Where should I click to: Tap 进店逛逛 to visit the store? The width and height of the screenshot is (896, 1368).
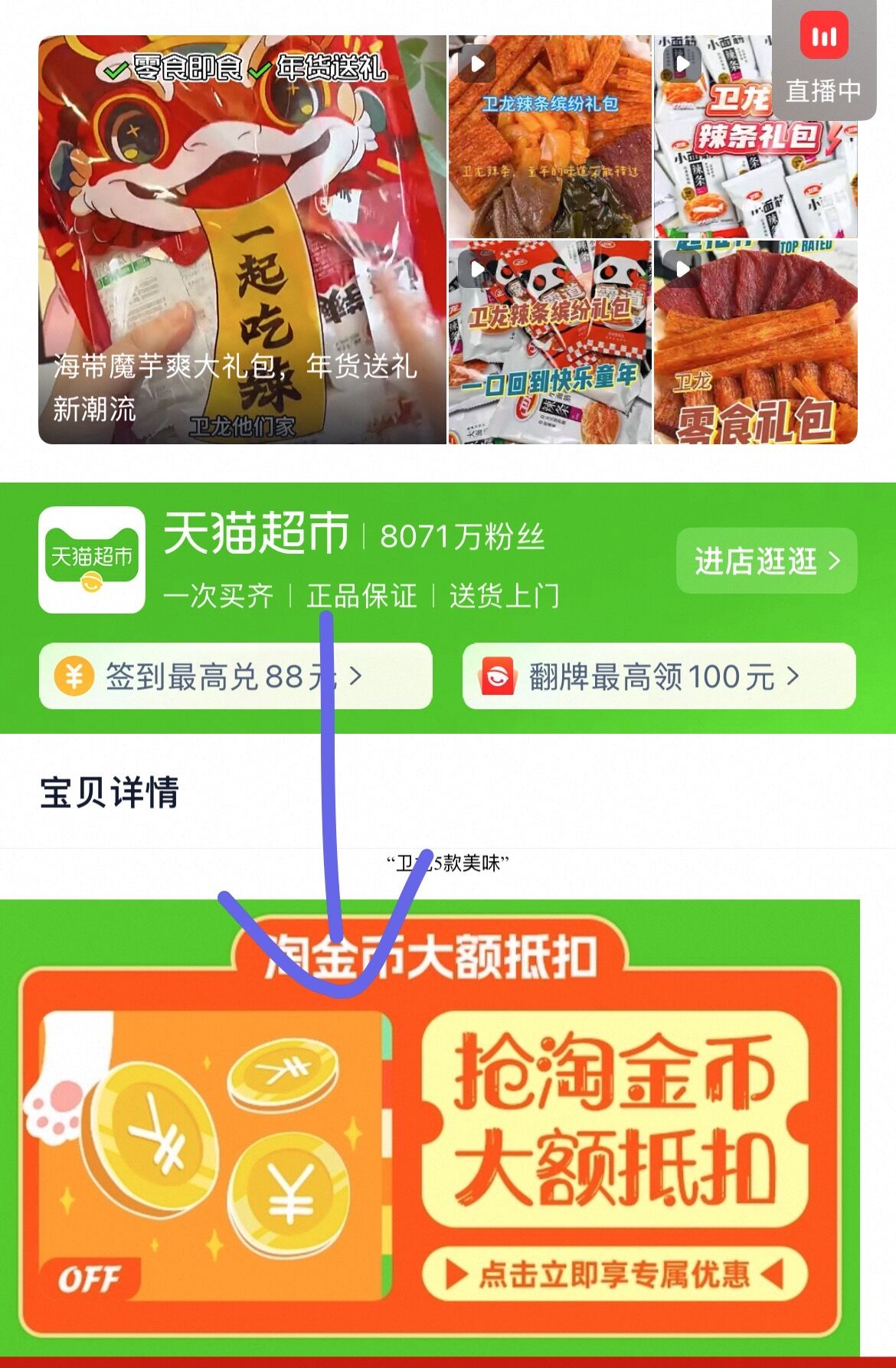[x=766, y=561]
